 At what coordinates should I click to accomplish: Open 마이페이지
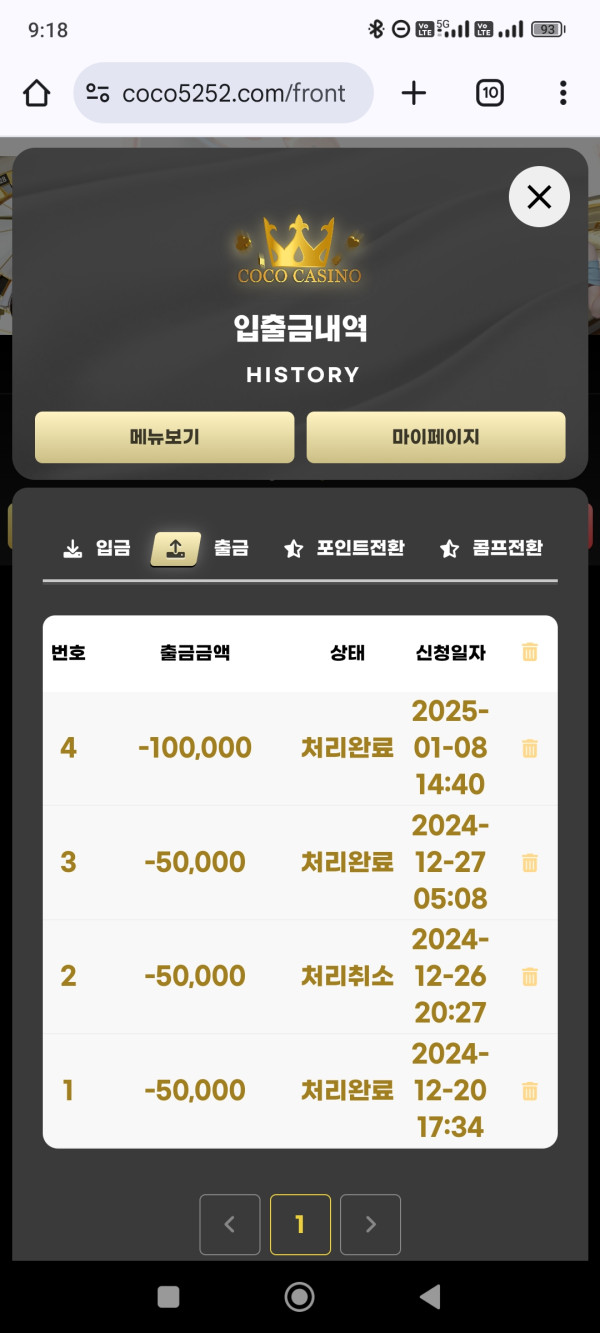click(436, 437)
